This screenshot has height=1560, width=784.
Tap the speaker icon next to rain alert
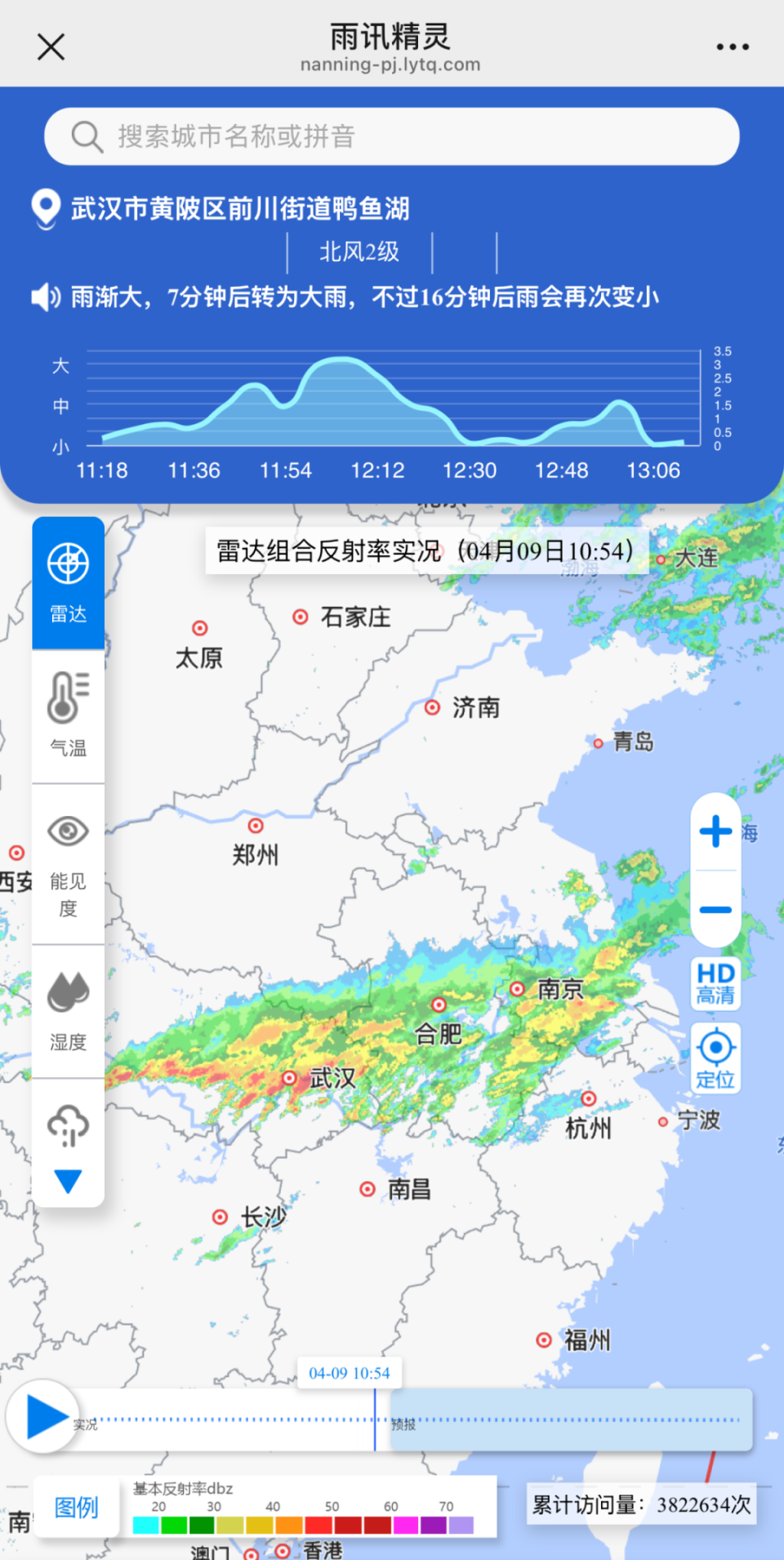[45, 297]
